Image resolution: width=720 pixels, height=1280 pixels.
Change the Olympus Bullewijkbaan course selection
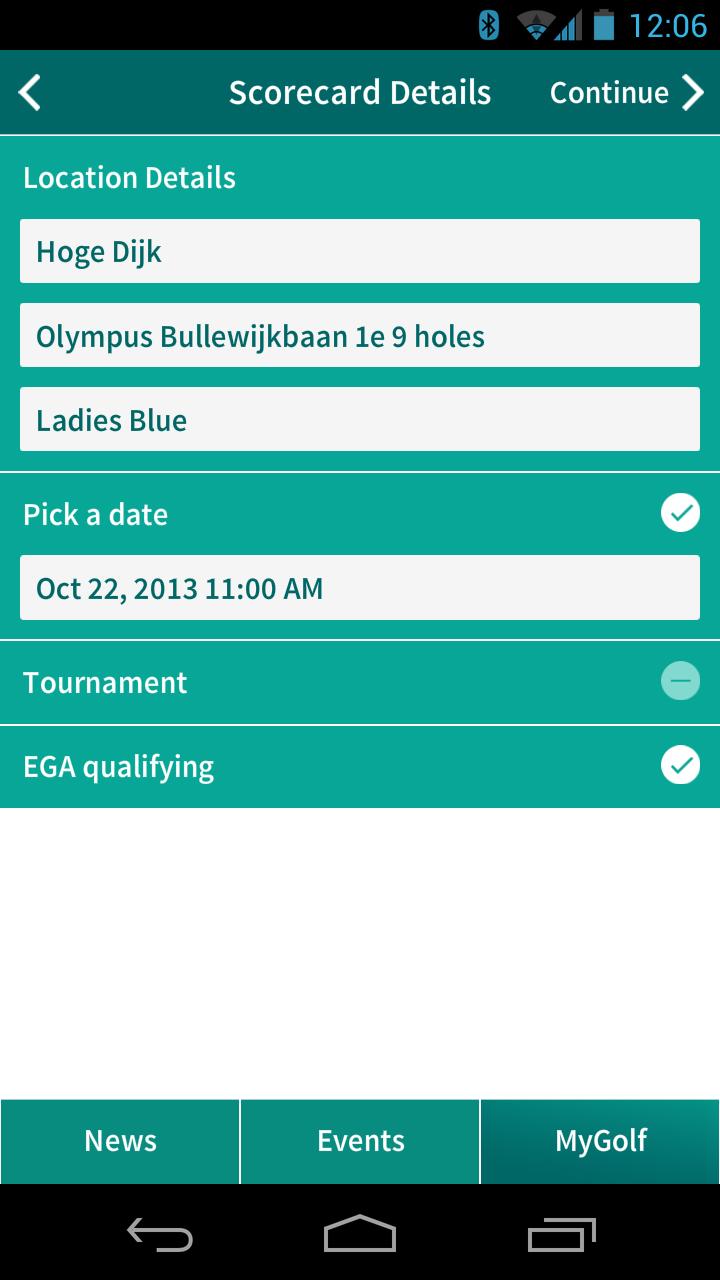tap(360, 335)
